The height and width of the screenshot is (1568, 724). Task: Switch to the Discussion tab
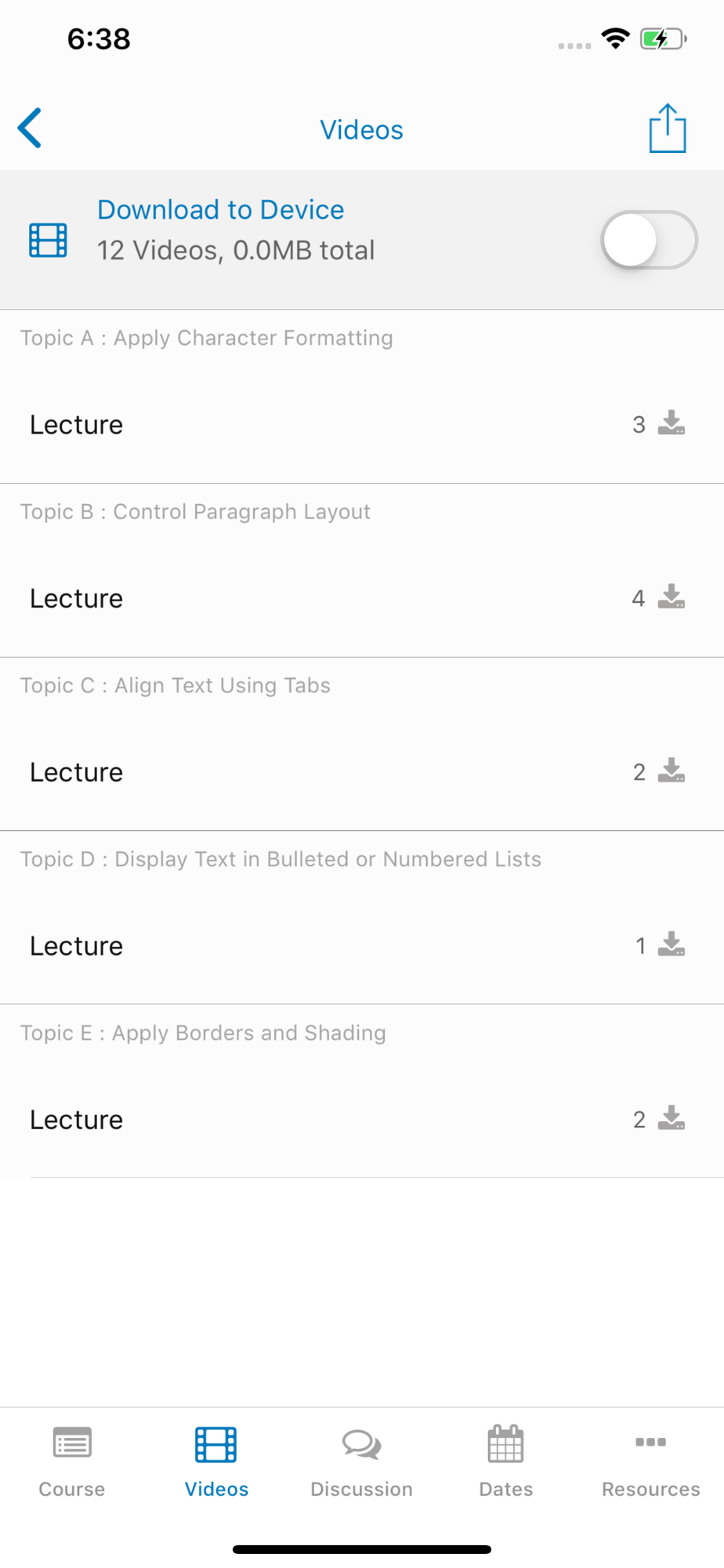pyautogui.click(x=361, y=1461)
